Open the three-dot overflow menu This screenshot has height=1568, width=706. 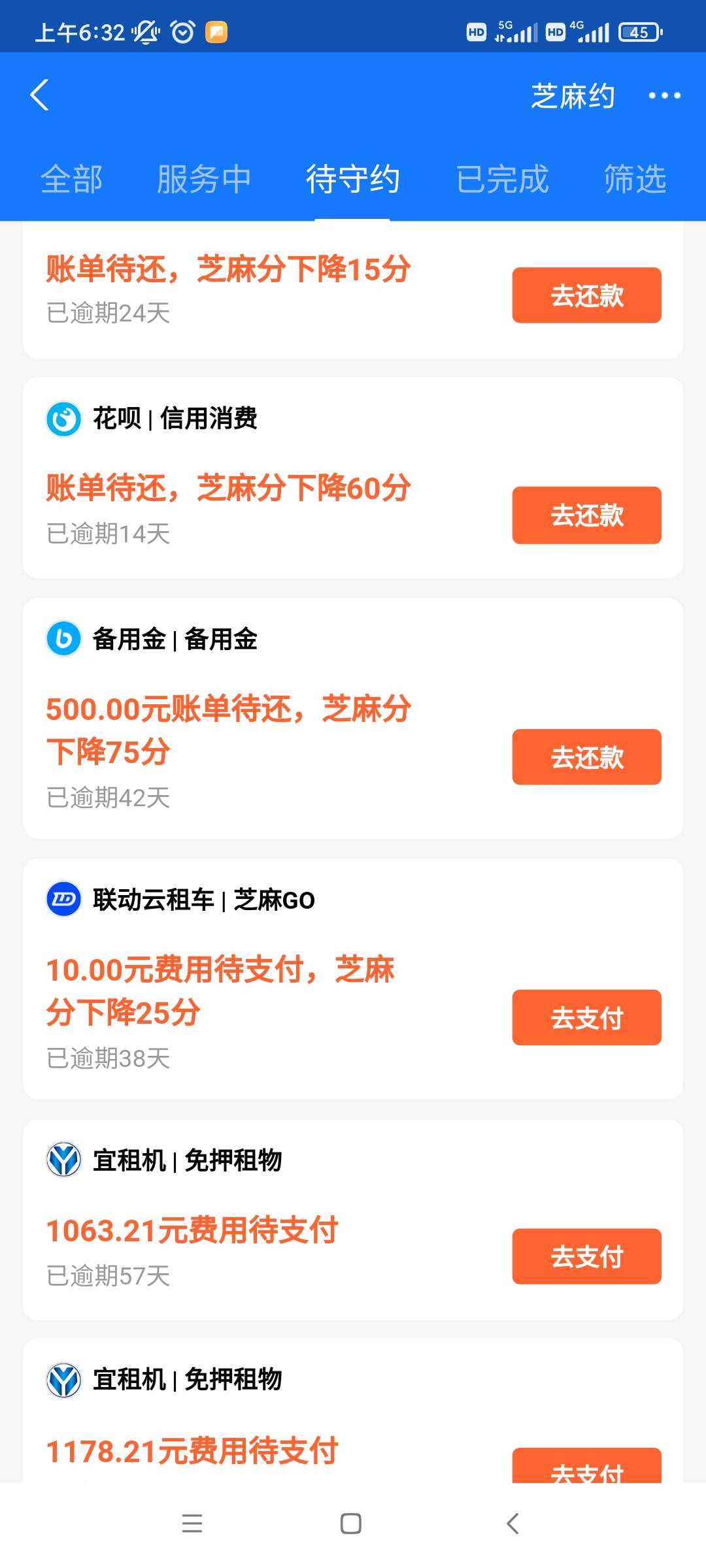664,96
